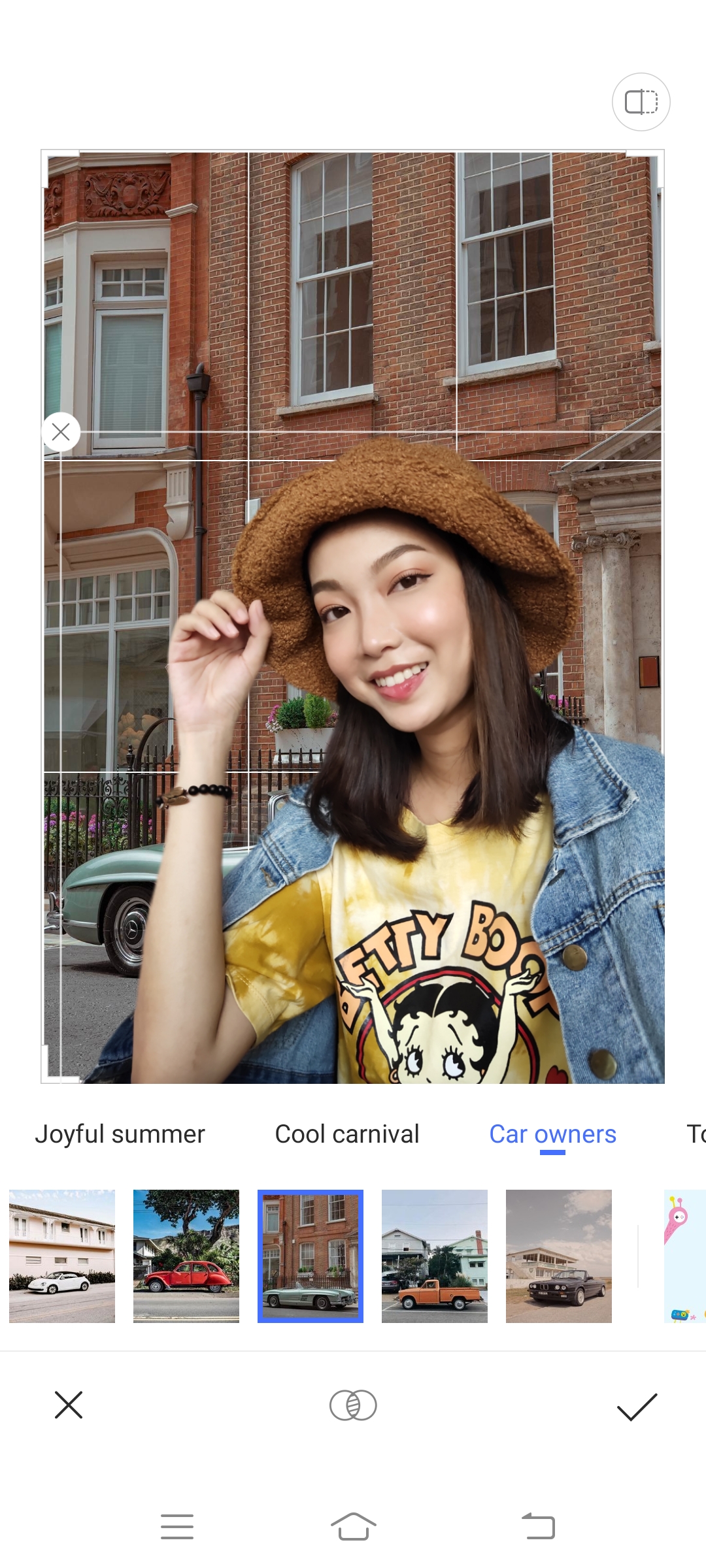Go to the home screen
The image size is (706, 1568).
(353, 1527)
